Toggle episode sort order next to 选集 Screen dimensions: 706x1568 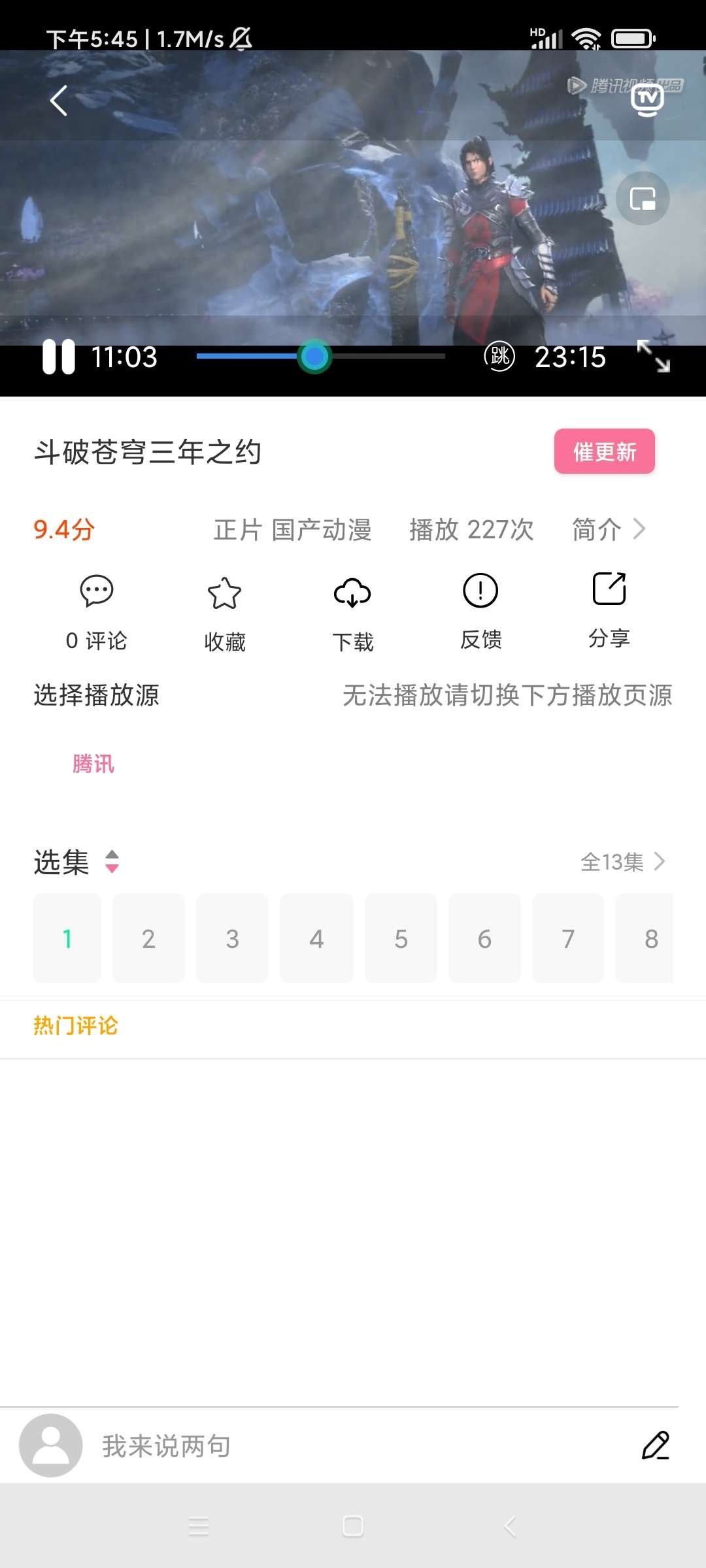(112, 862)
